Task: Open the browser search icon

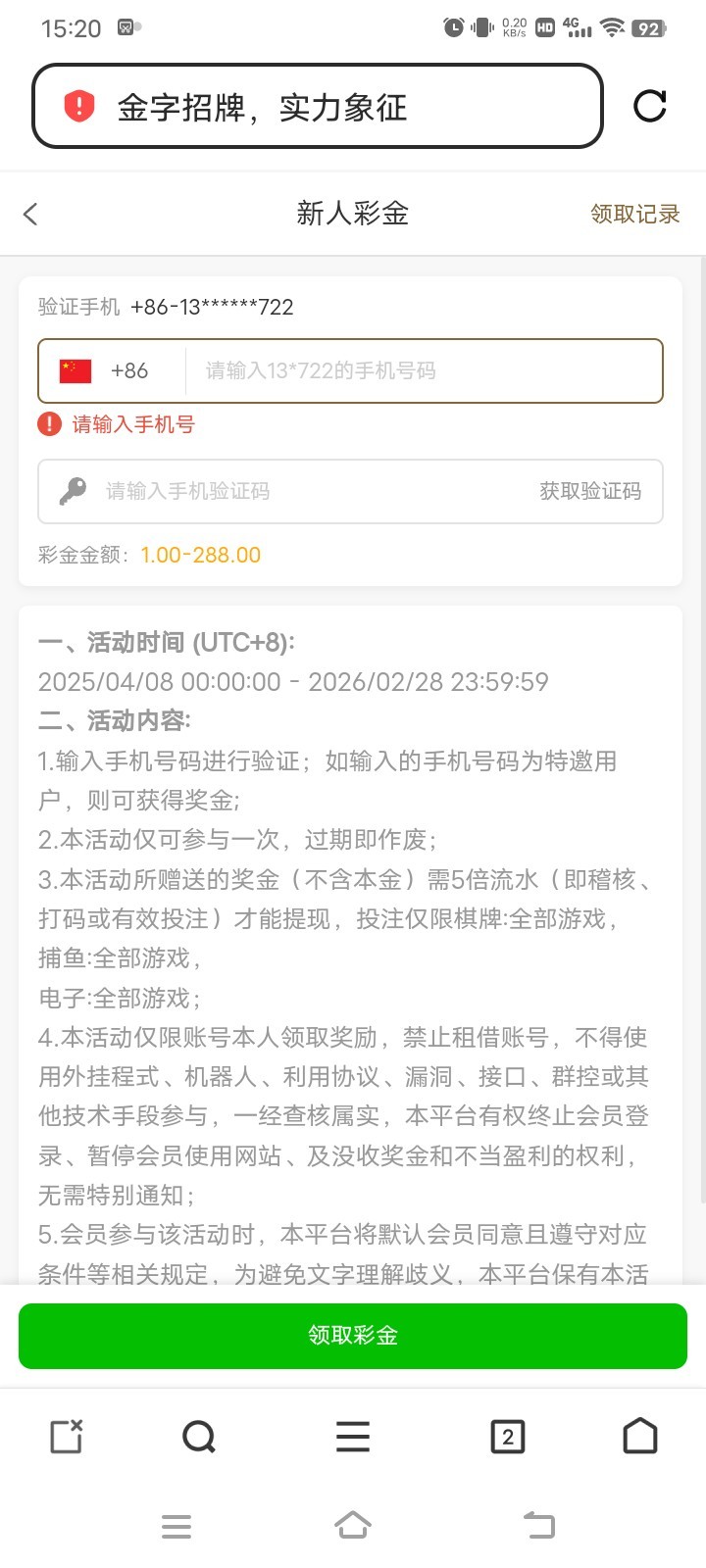Action: pyautogui.click(x=199, y=1438)
